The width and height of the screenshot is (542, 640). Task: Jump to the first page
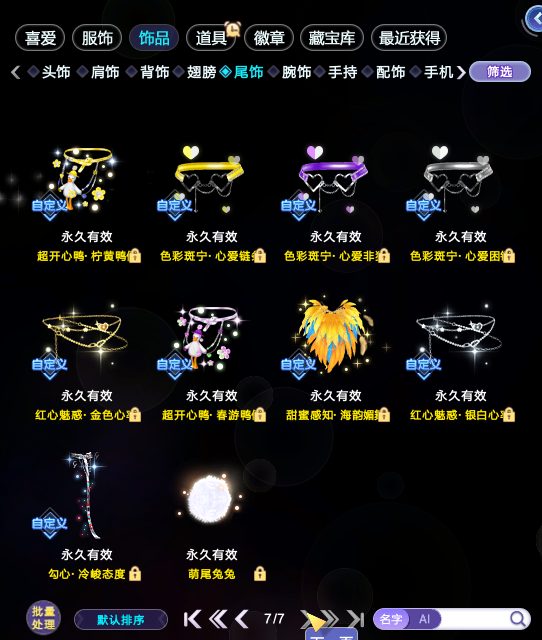click(192, 619)
